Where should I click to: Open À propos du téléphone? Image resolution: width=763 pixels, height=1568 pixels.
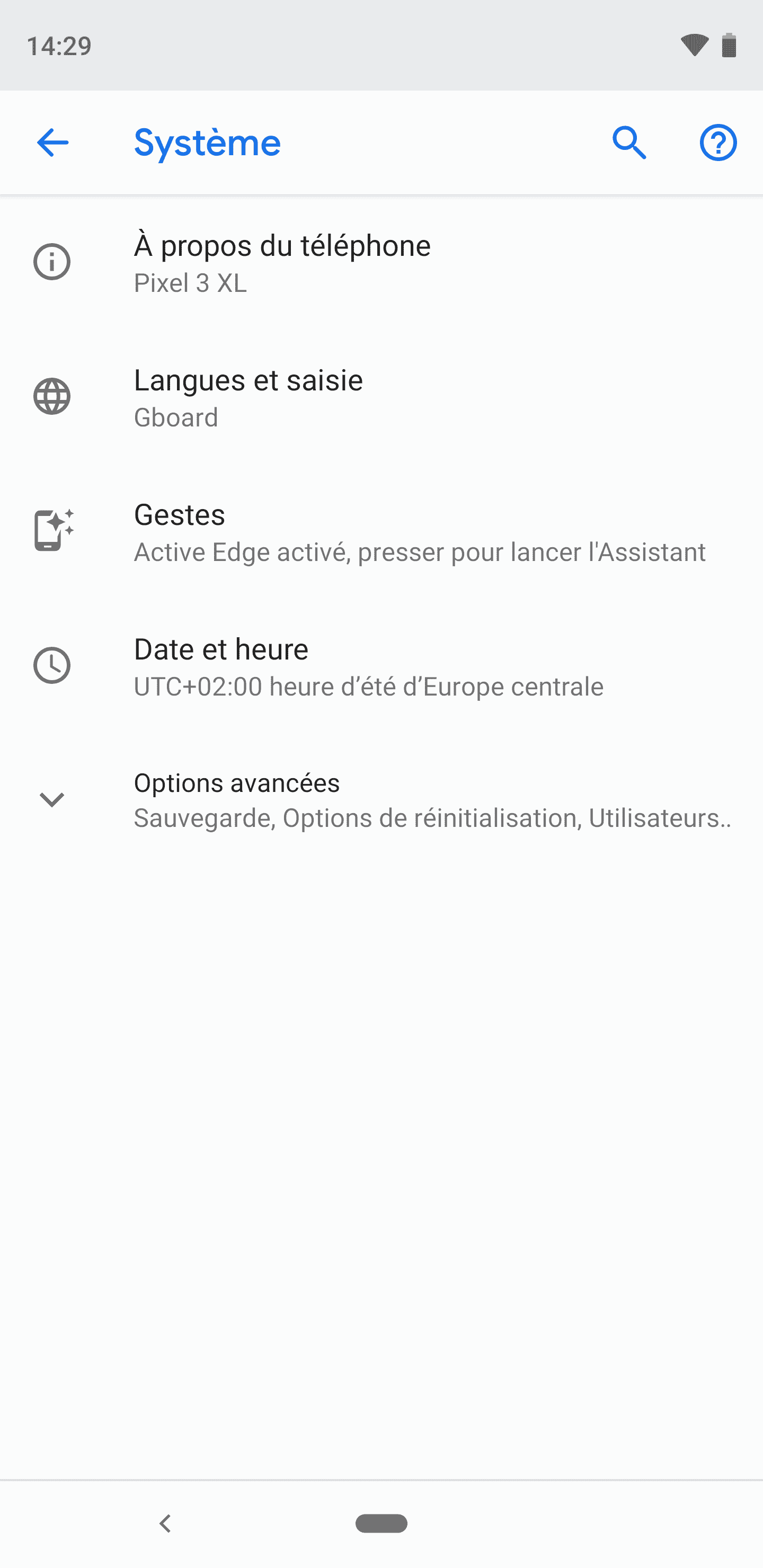[381, 262]
